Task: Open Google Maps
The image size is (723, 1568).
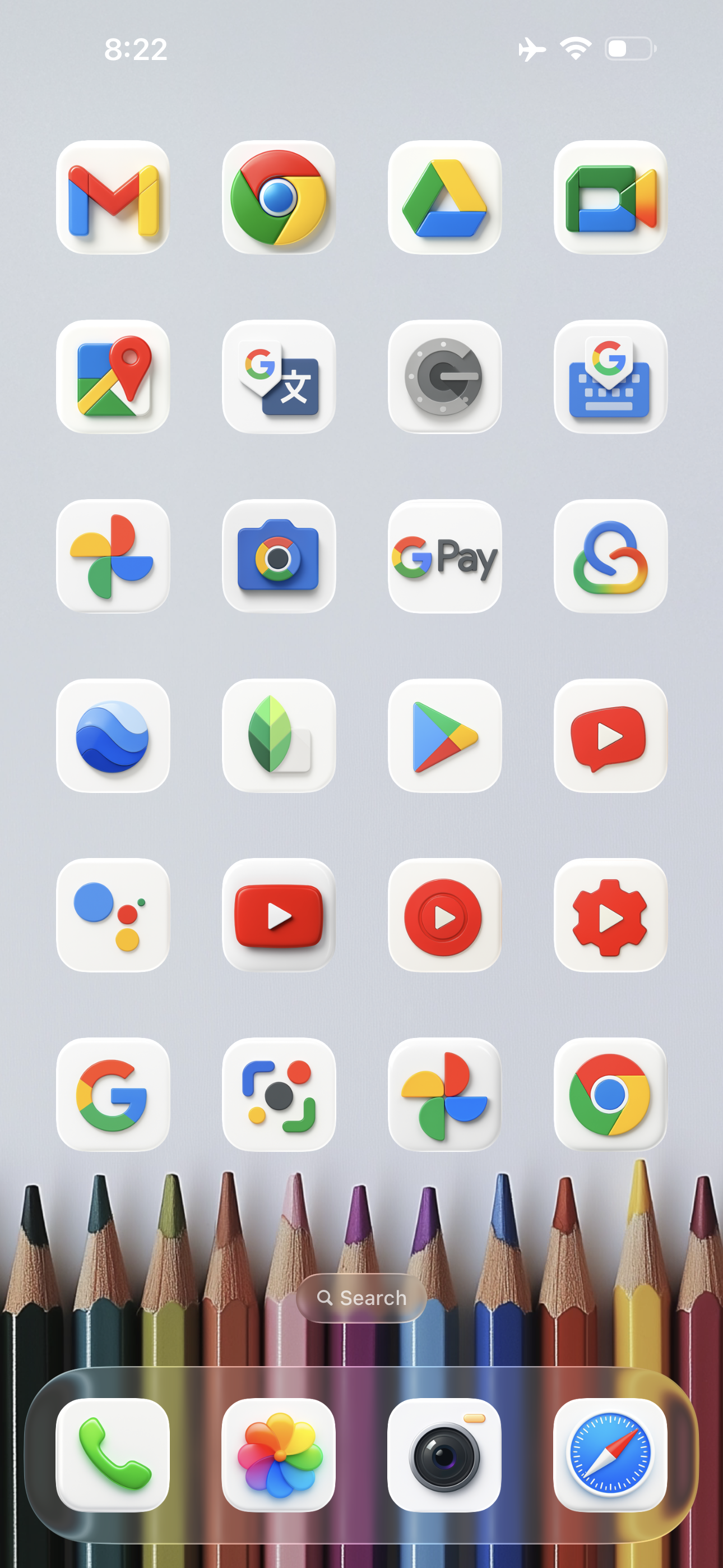Action: point(113,377)
